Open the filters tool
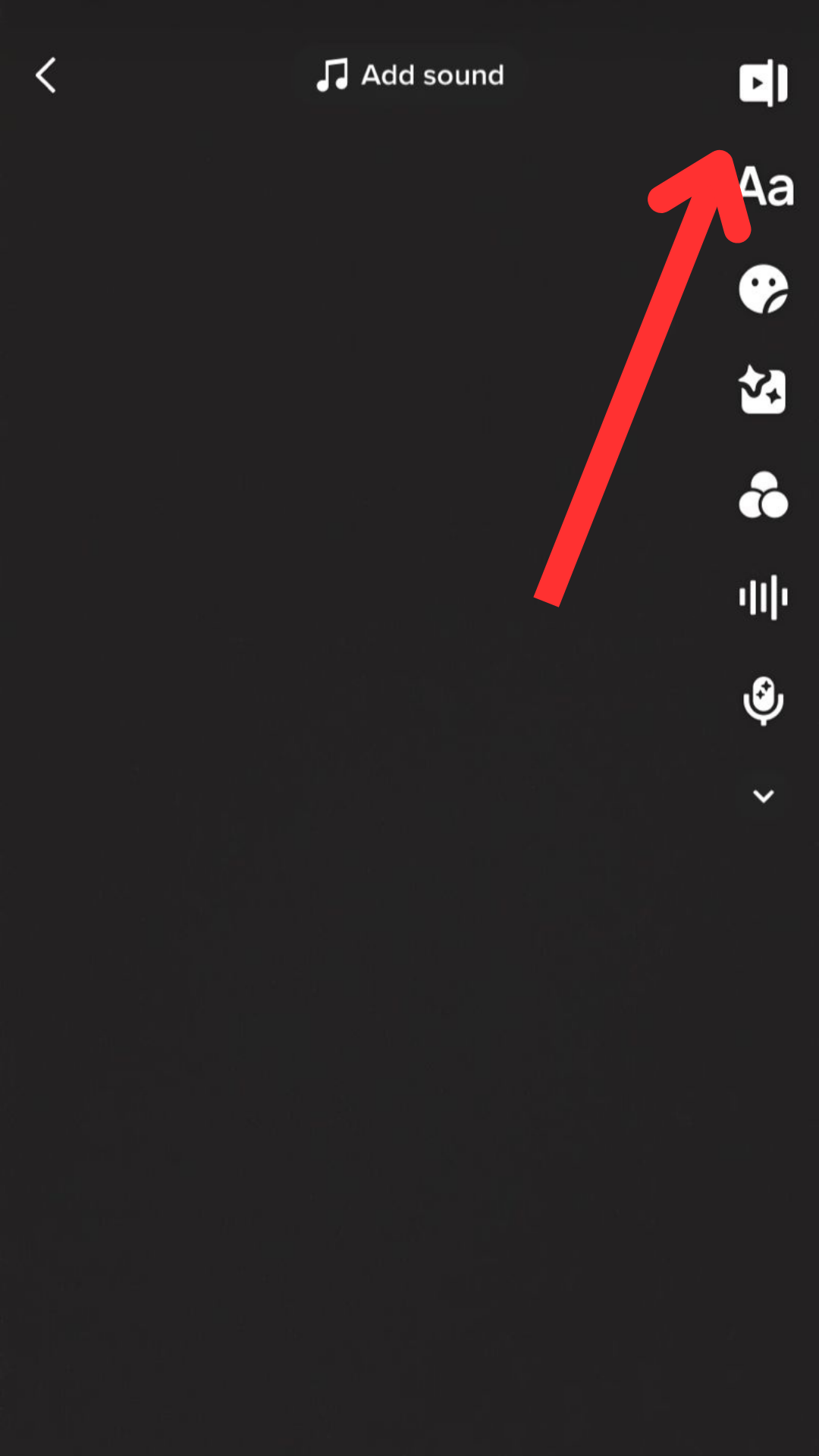The image size is (819, 1456). (x=763, y=495)
